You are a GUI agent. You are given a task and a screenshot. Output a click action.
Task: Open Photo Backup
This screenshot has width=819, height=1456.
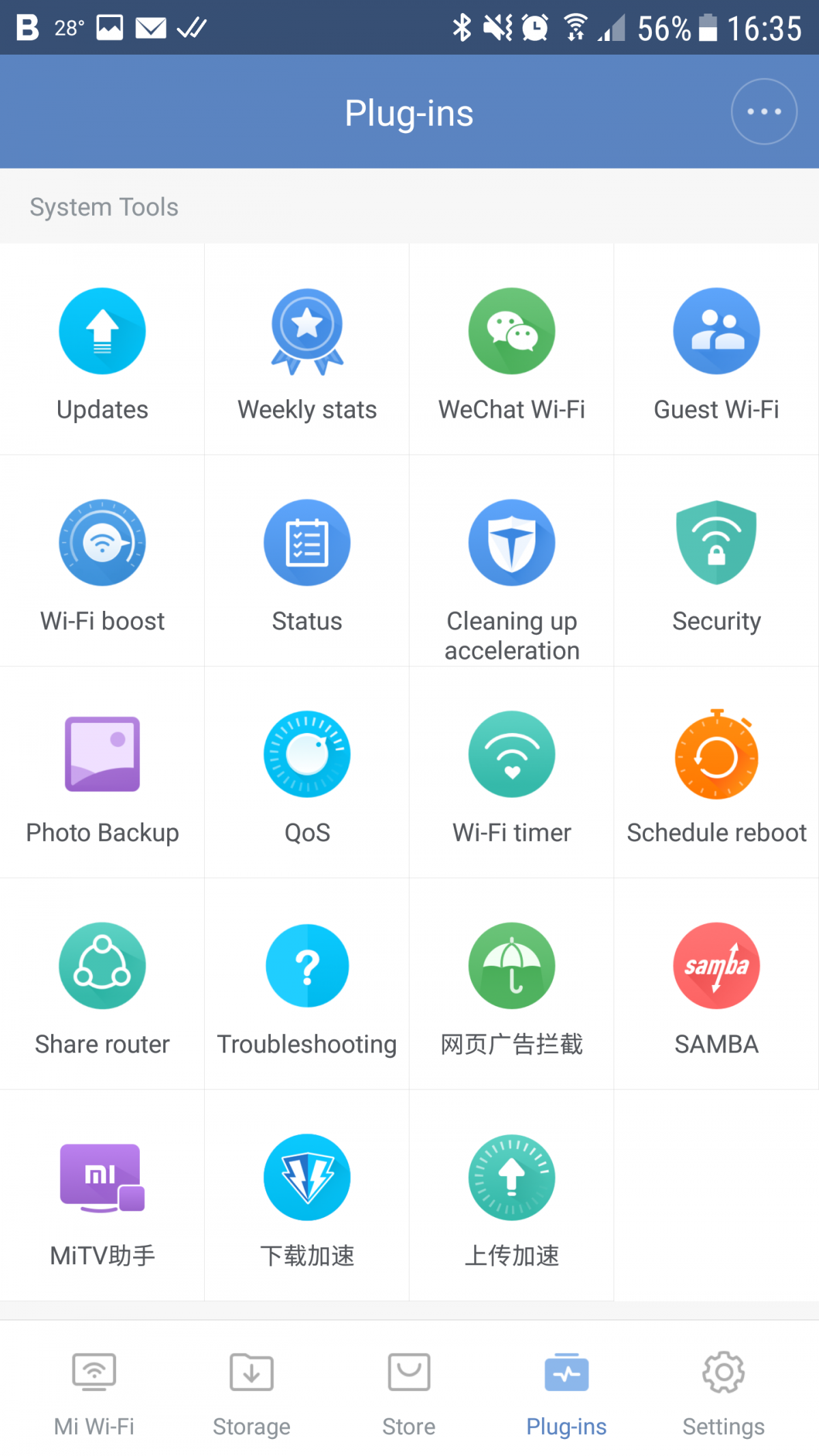click(102, 778)
